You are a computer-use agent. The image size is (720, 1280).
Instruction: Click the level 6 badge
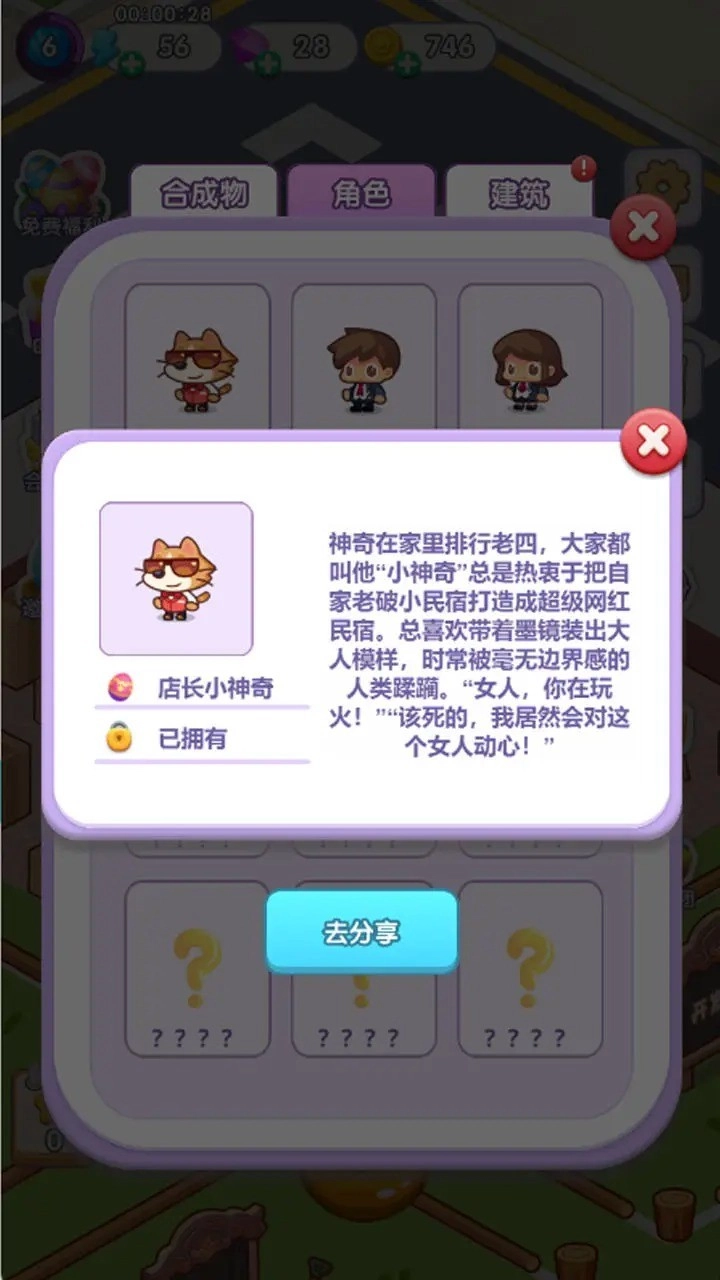[x=44, y=43]
